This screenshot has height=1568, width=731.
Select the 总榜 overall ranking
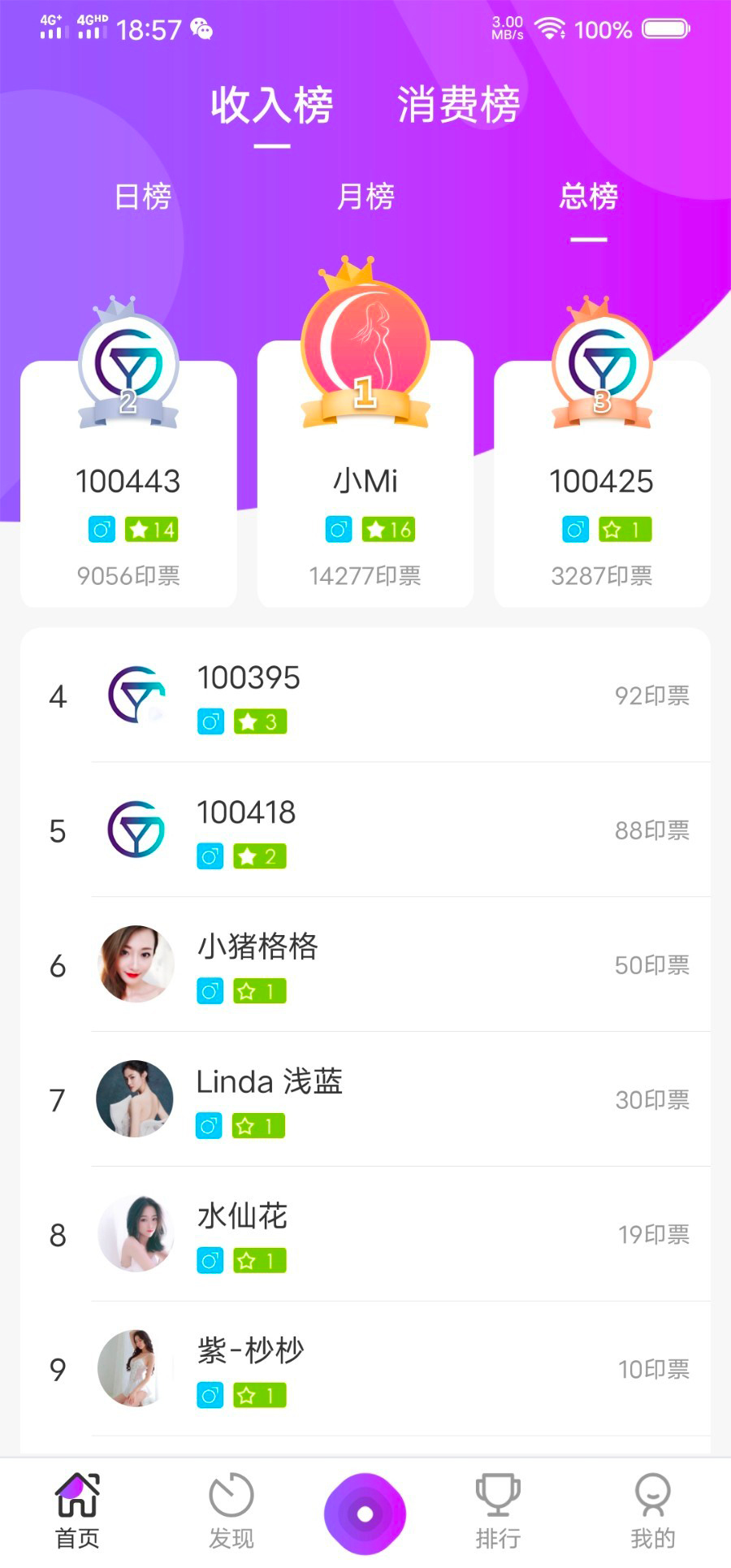pyautogui.click(x=589, y=197)
